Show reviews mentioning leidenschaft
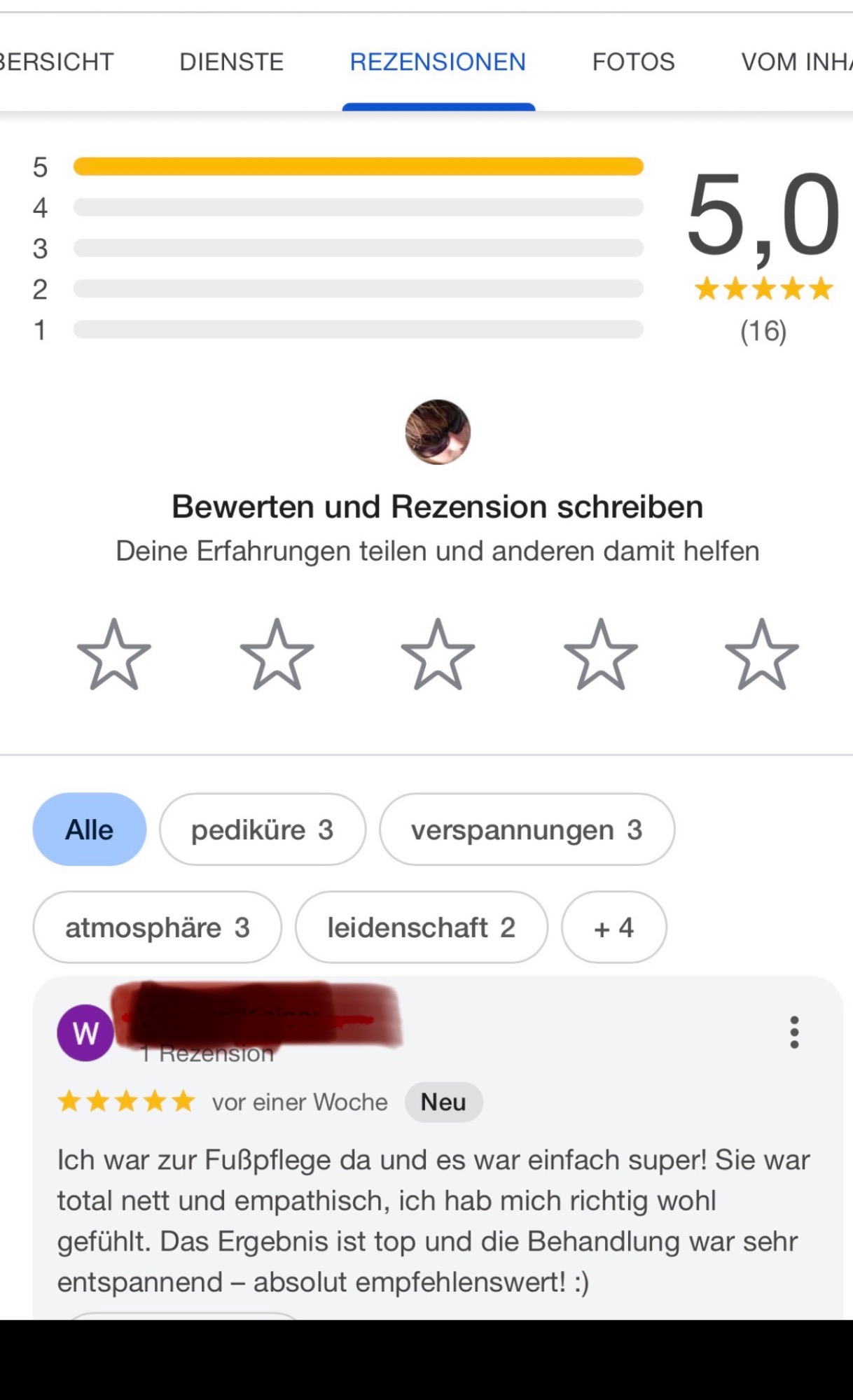The image size is (853, 1400). tap(421, 927)
